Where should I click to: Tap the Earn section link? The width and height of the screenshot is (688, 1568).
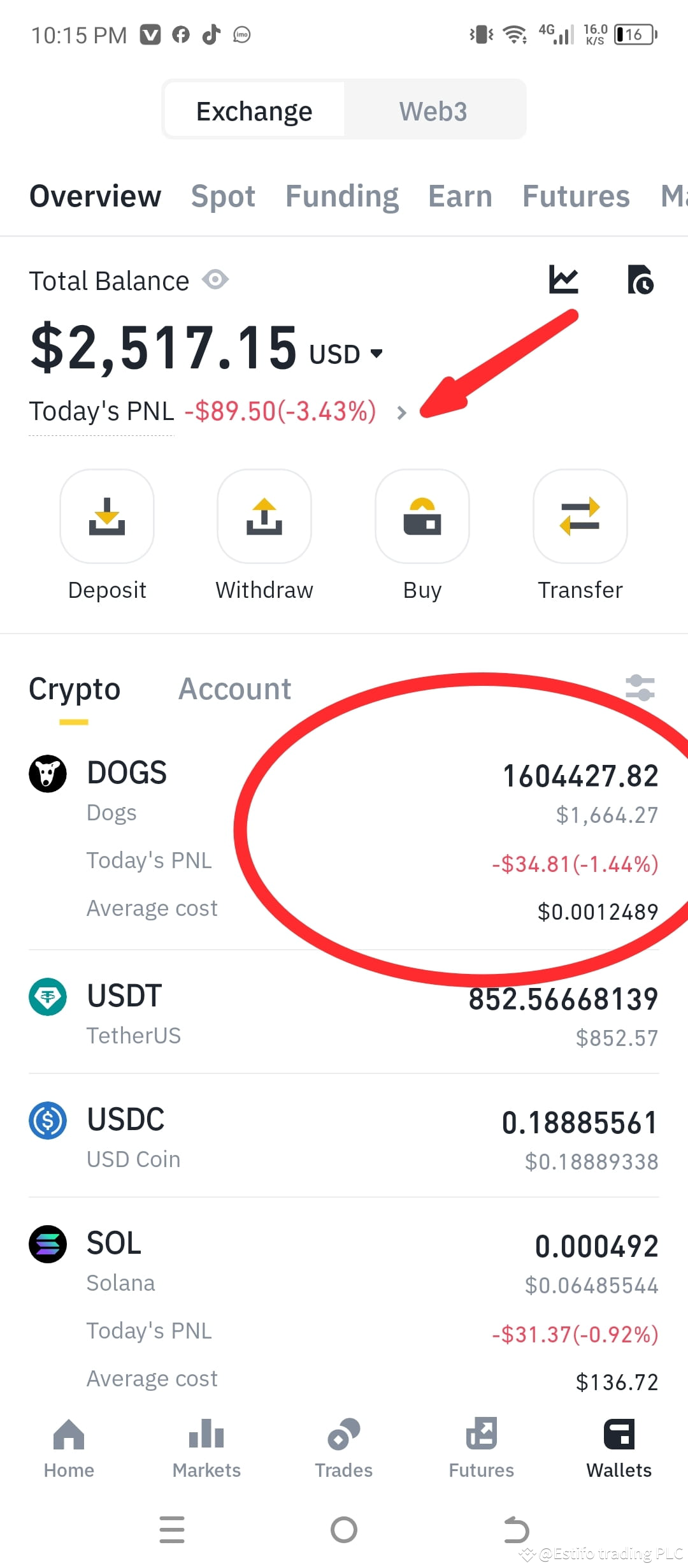click(460, 196)
